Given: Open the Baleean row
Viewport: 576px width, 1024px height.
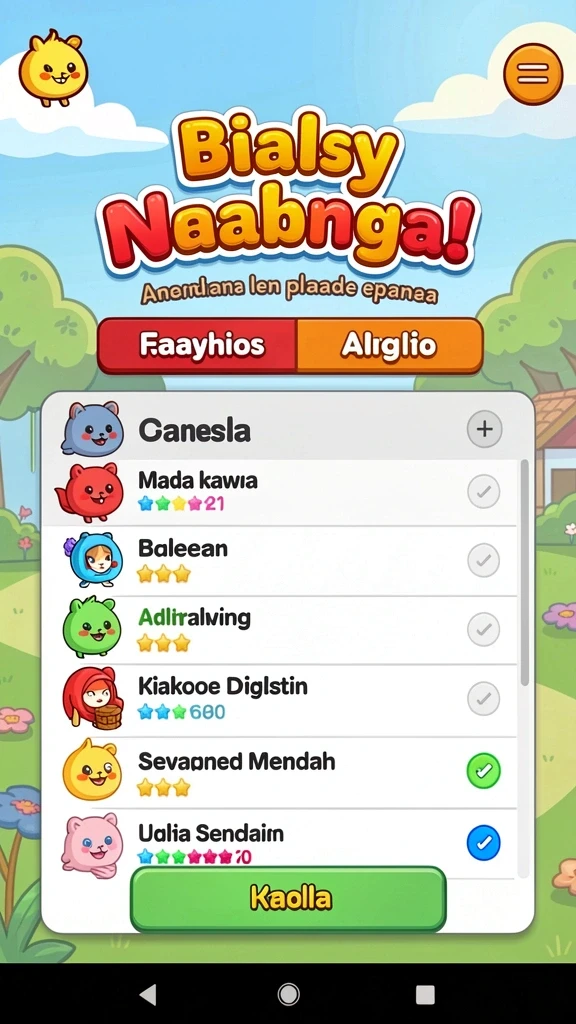Looking at the screenshot, I should (281, 560).
